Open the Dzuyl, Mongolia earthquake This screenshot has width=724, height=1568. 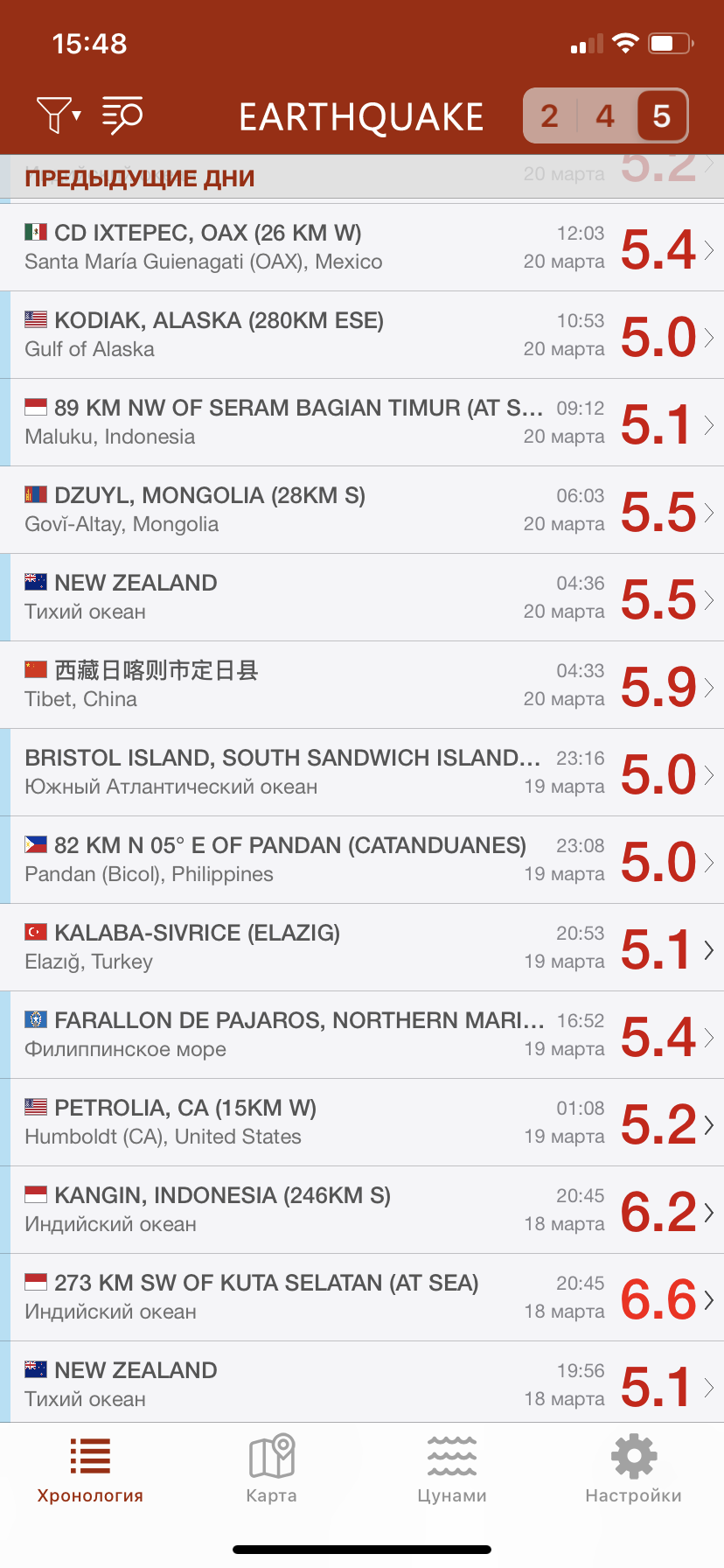tap(362, 510)
